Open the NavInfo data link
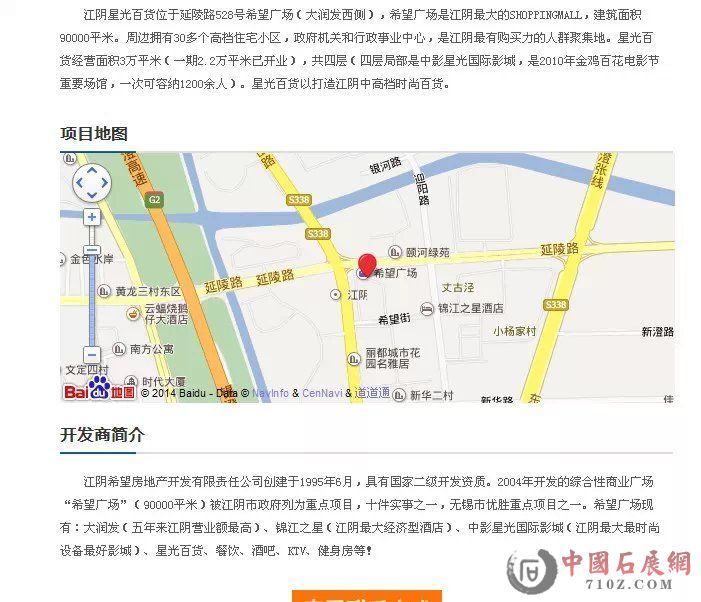Viewport: 701px width, 602px height. pos(270,394)
